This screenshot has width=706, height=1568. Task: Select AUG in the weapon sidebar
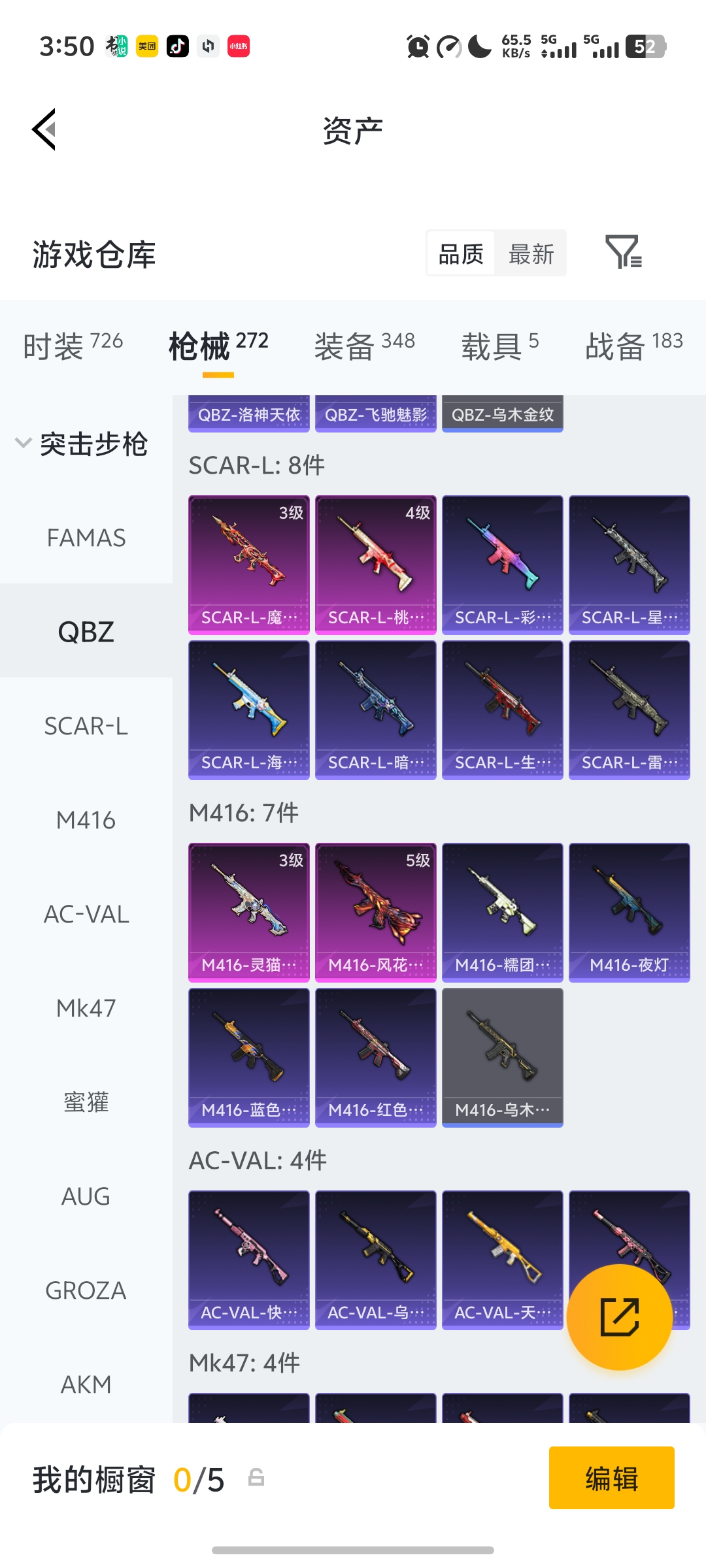click(86, 1197)
